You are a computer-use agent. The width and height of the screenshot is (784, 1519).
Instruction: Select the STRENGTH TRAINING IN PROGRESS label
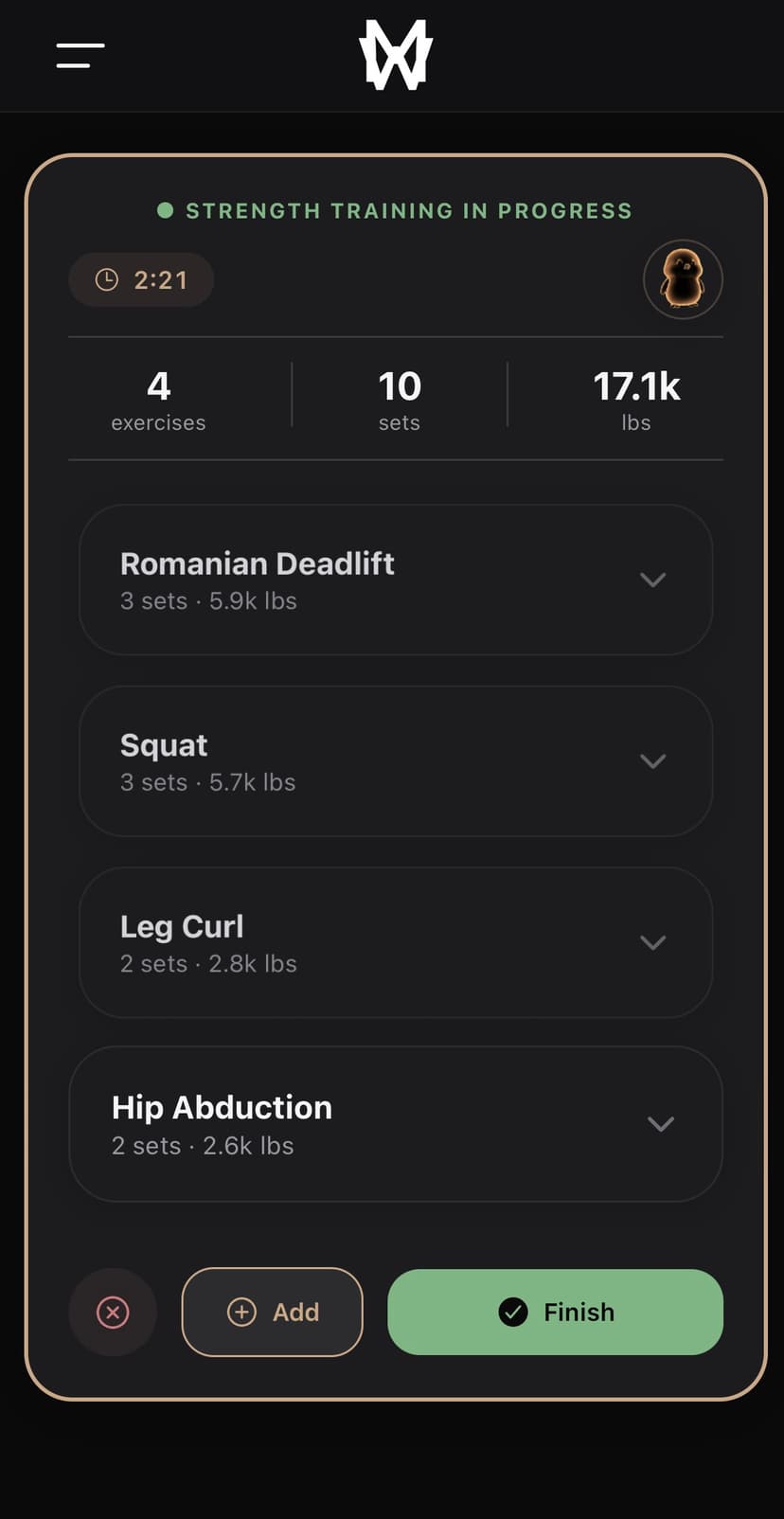[x=408, y=210]
